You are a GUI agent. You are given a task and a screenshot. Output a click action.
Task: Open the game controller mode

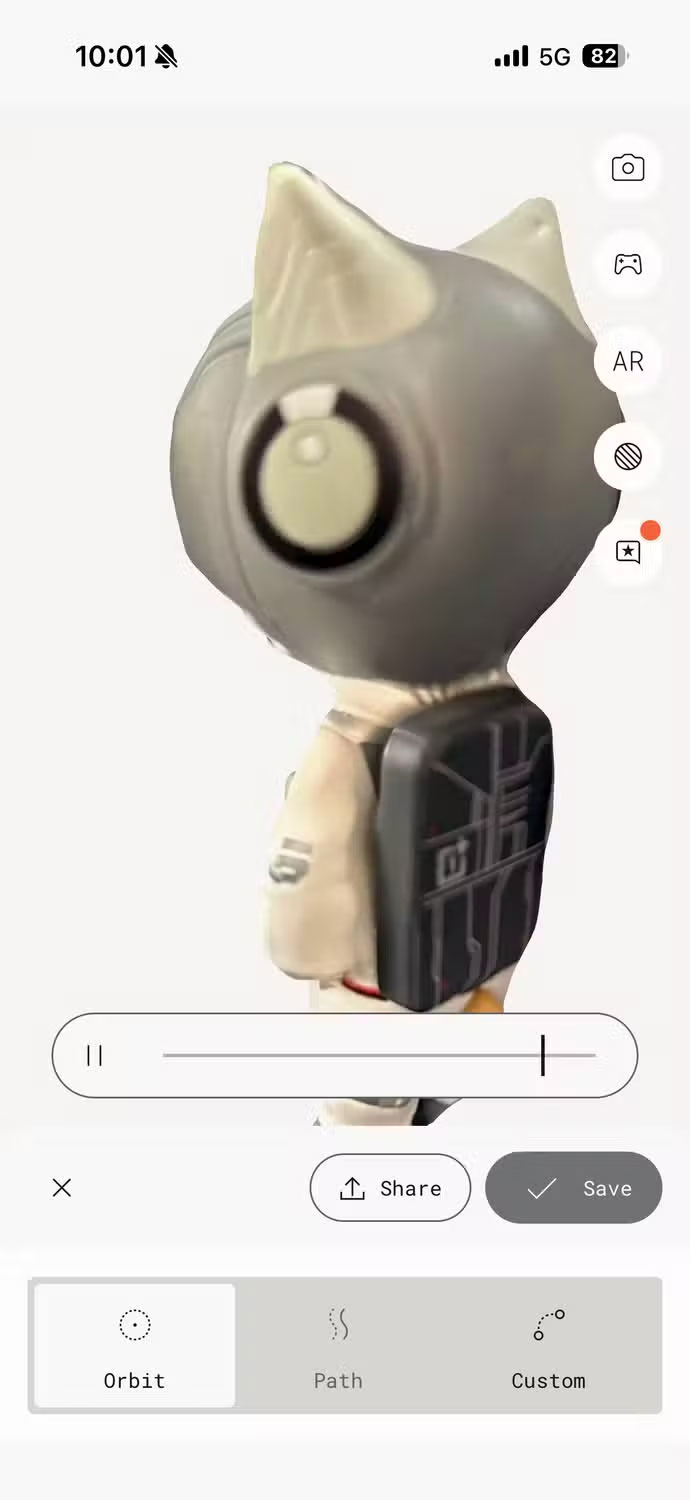(x=627, y=264)
